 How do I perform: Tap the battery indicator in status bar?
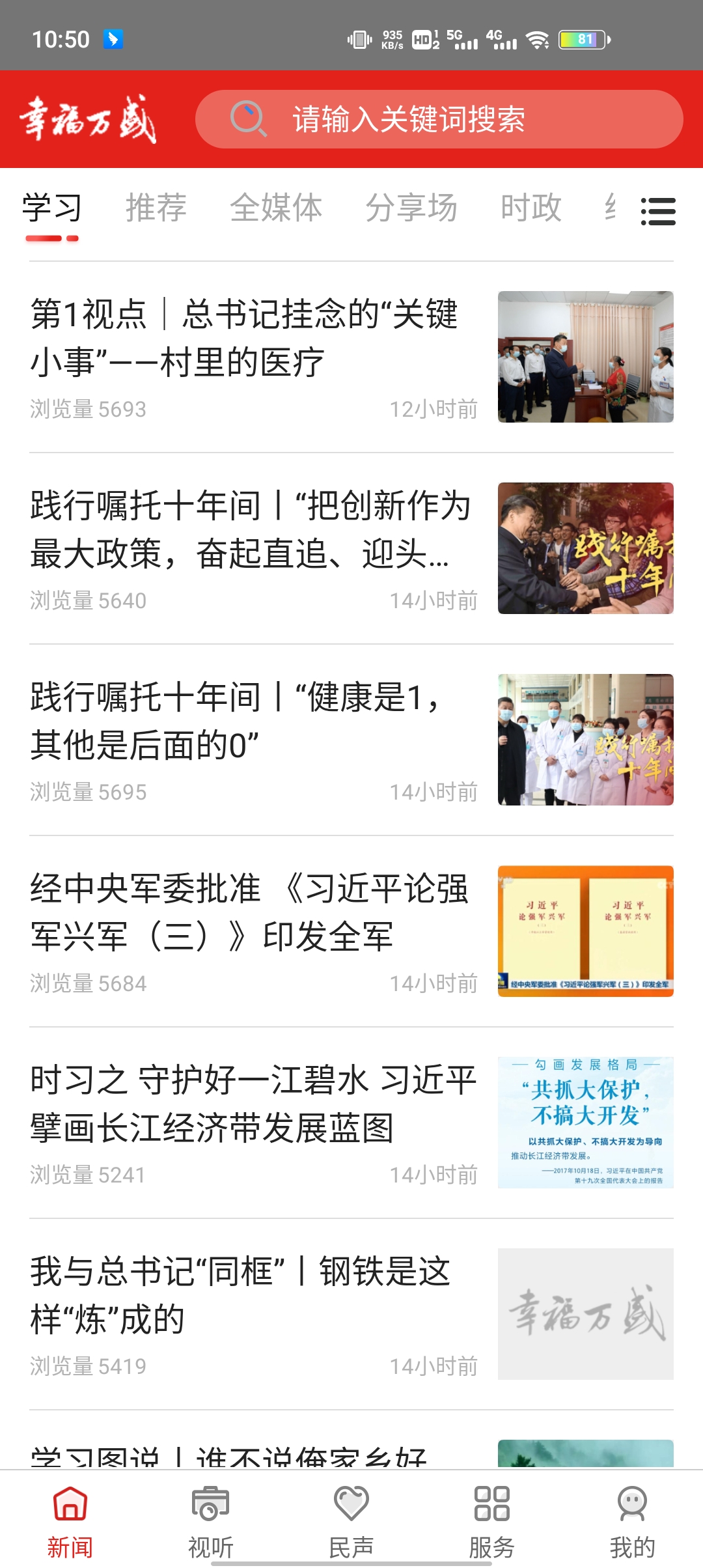click(x=579, y=39)
